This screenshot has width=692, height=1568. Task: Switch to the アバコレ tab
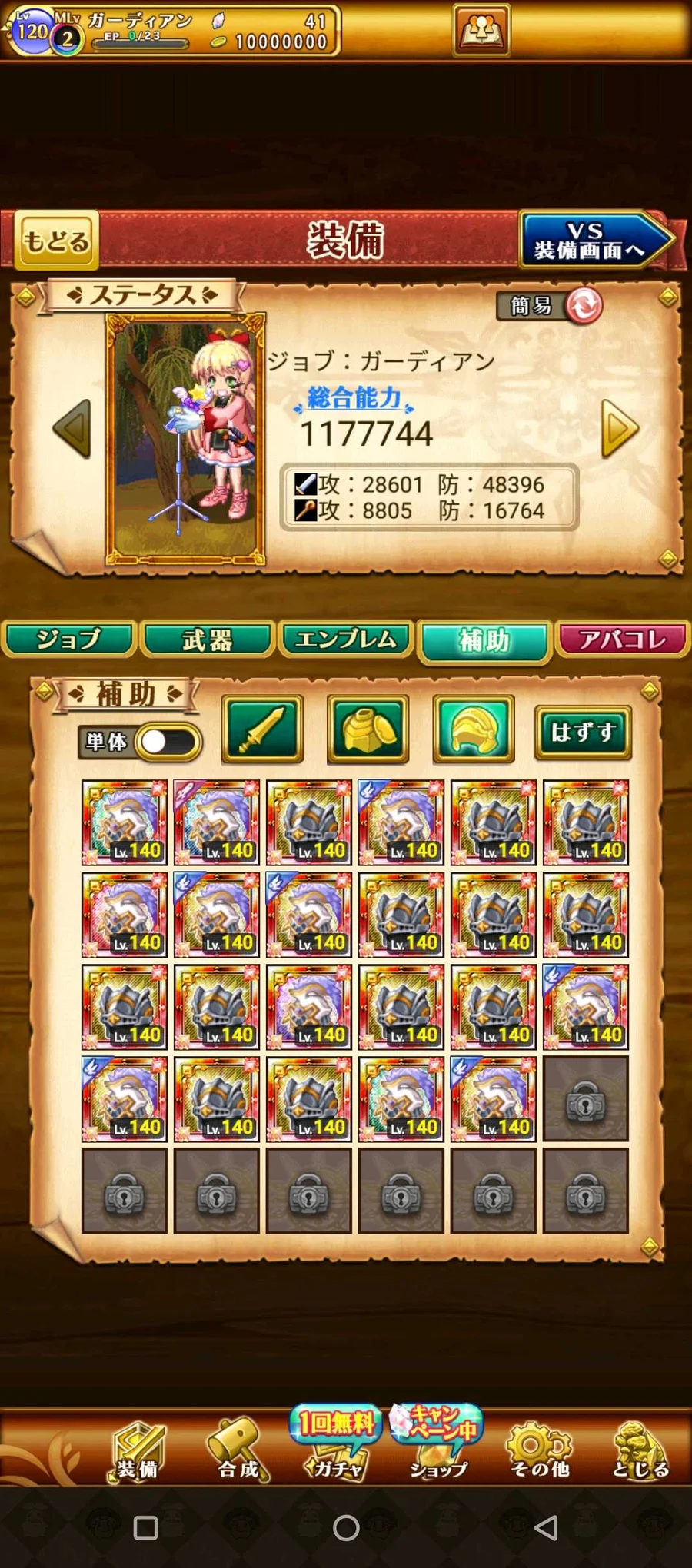click(622, 639)
